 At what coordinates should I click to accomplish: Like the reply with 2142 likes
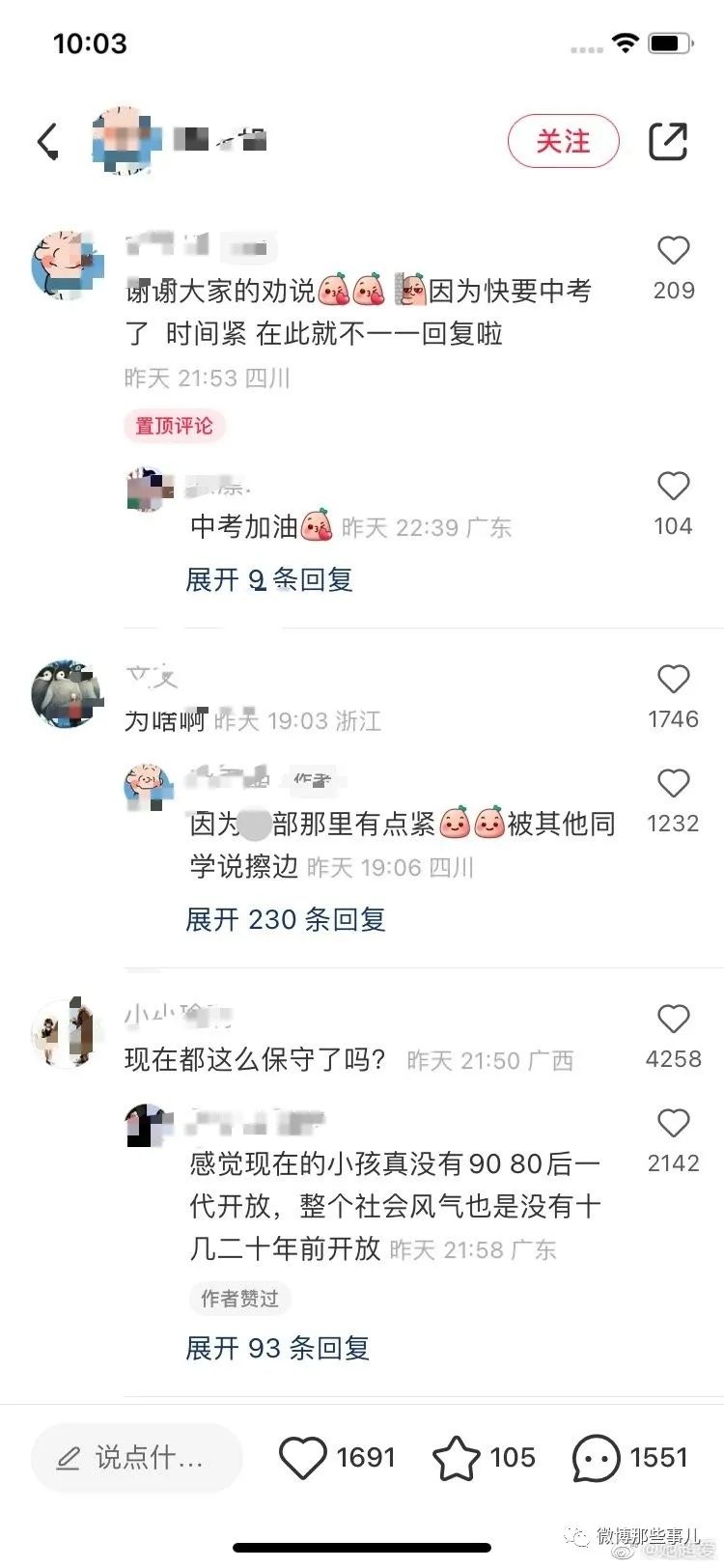tap(673, 1124)
